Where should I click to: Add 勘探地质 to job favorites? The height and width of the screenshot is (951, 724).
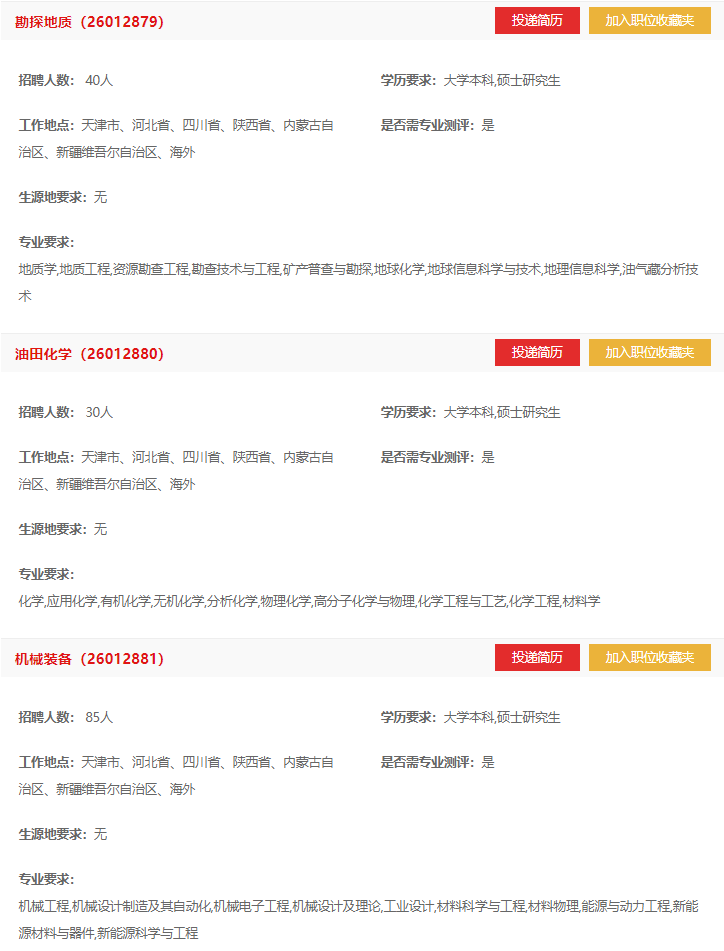coord(649,21)
